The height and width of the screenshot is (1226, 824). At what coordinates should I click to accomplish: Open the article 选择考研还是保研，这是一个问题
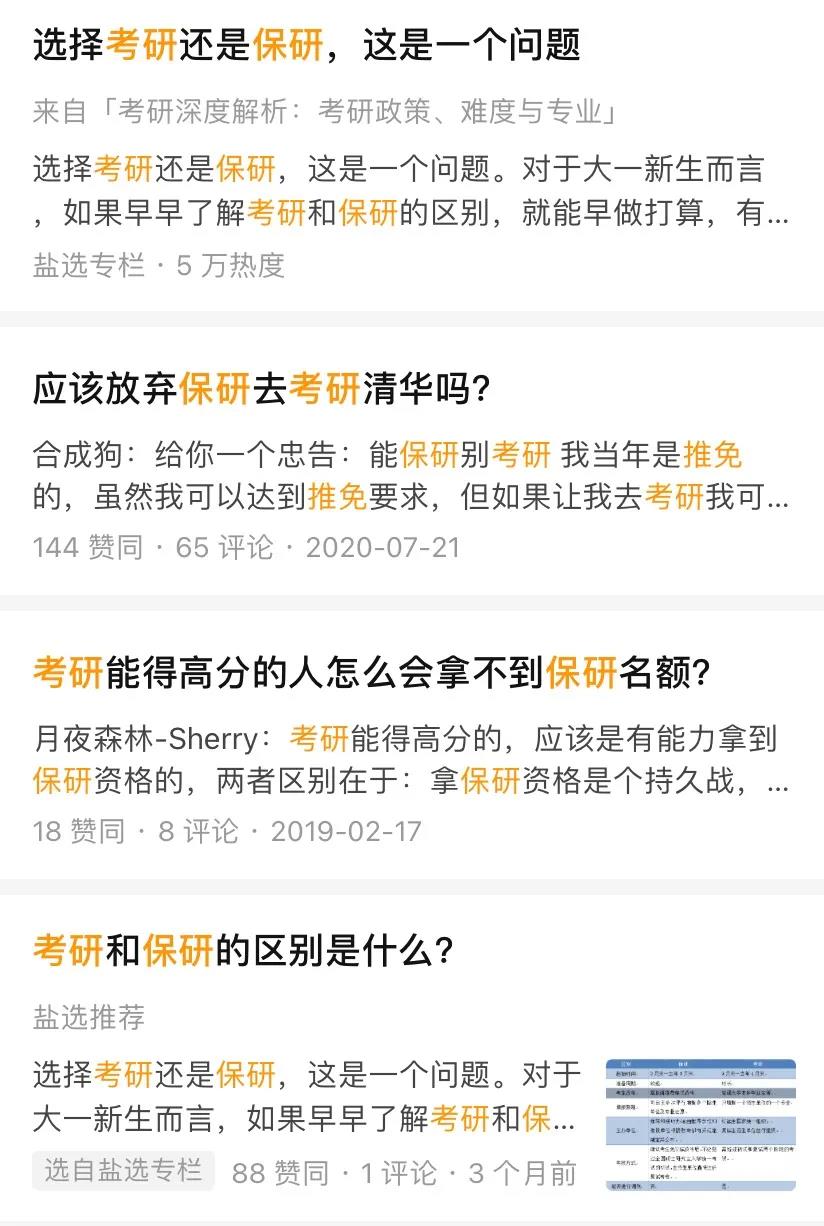point(300,45)
